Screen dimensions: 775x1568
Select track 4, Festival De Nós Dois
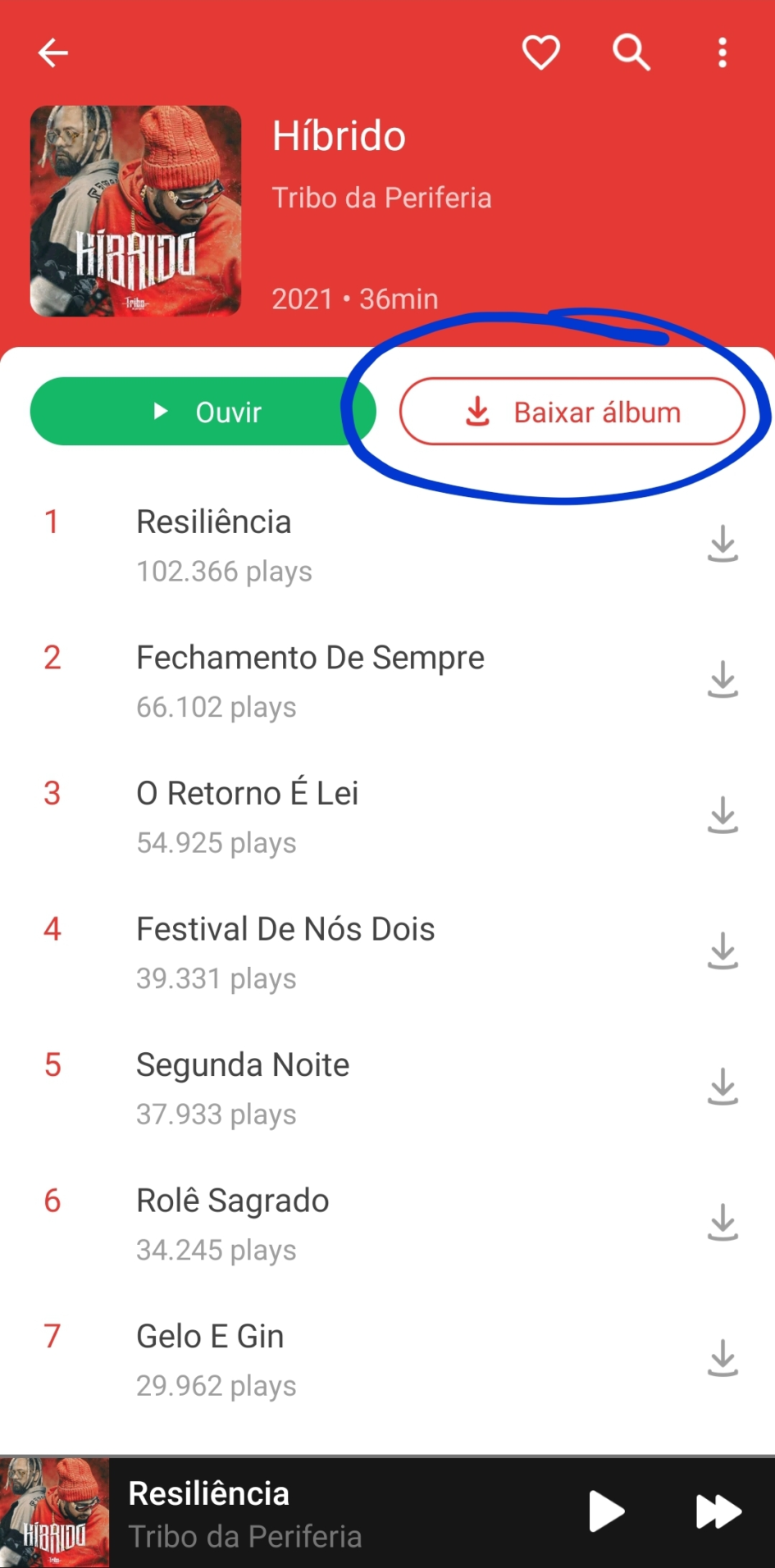tap(285, 928)
